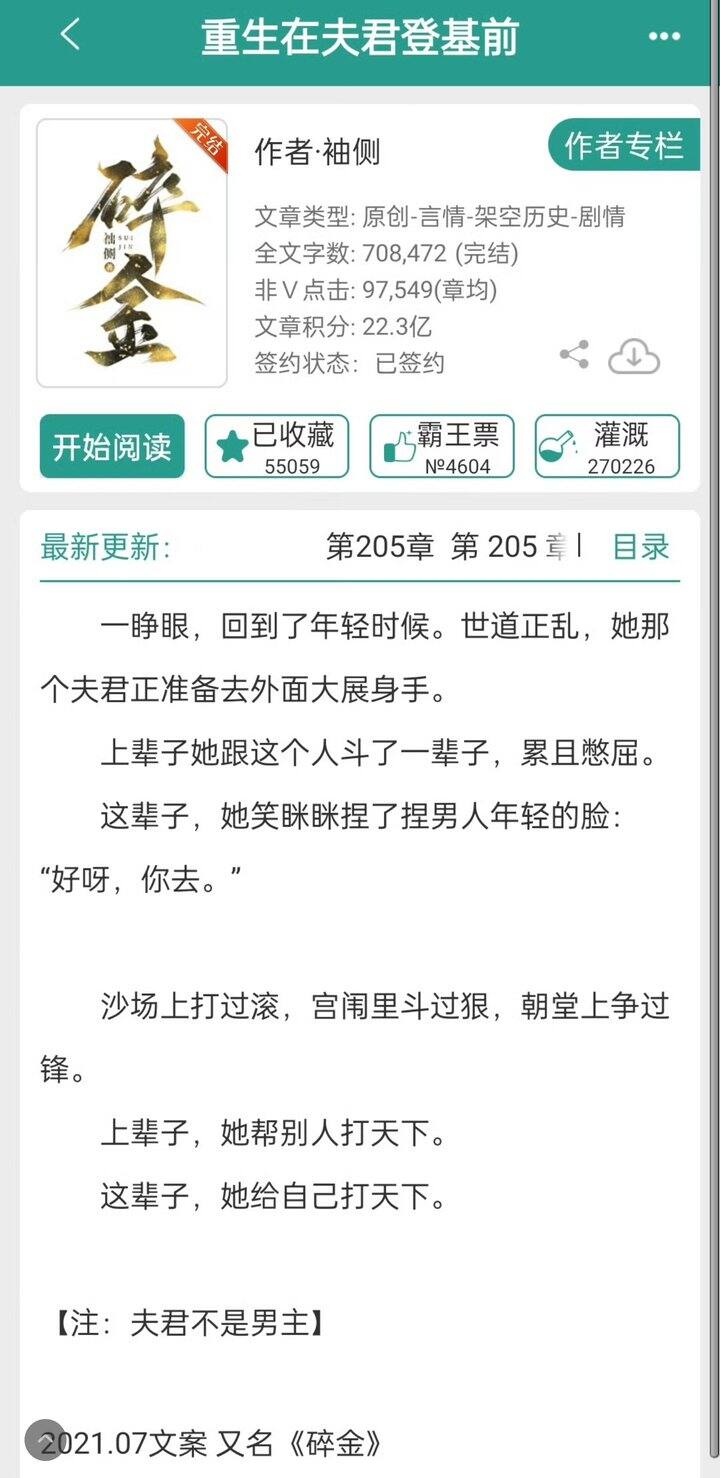
Task: Open the three-dot overflow menu
Action: [664, 37]
